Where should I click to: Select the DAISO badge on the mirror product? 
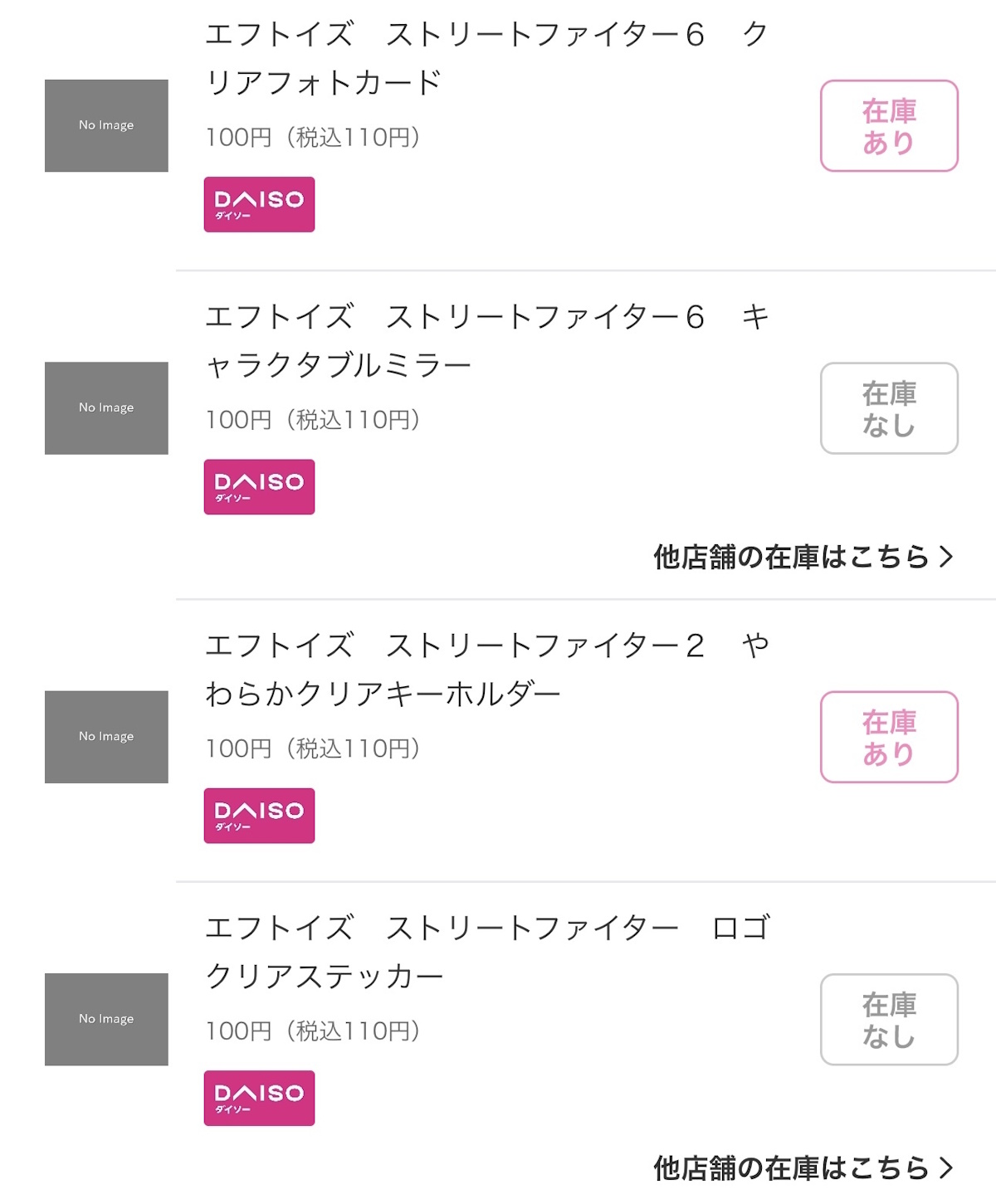tap(259, 486)
